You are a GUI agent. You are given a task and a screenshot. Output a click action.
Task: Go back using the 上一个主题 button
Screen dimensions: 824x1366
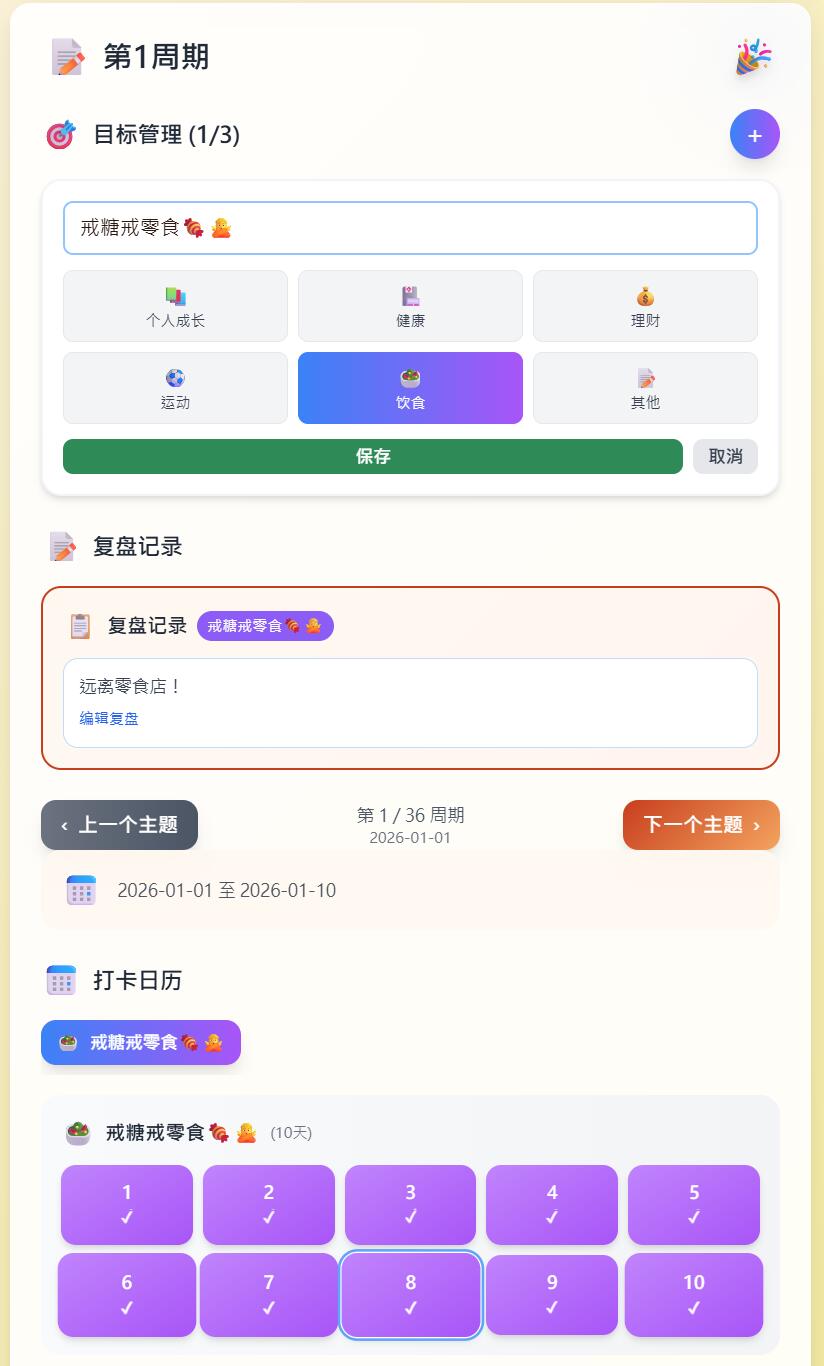click(x=119, y=825)
